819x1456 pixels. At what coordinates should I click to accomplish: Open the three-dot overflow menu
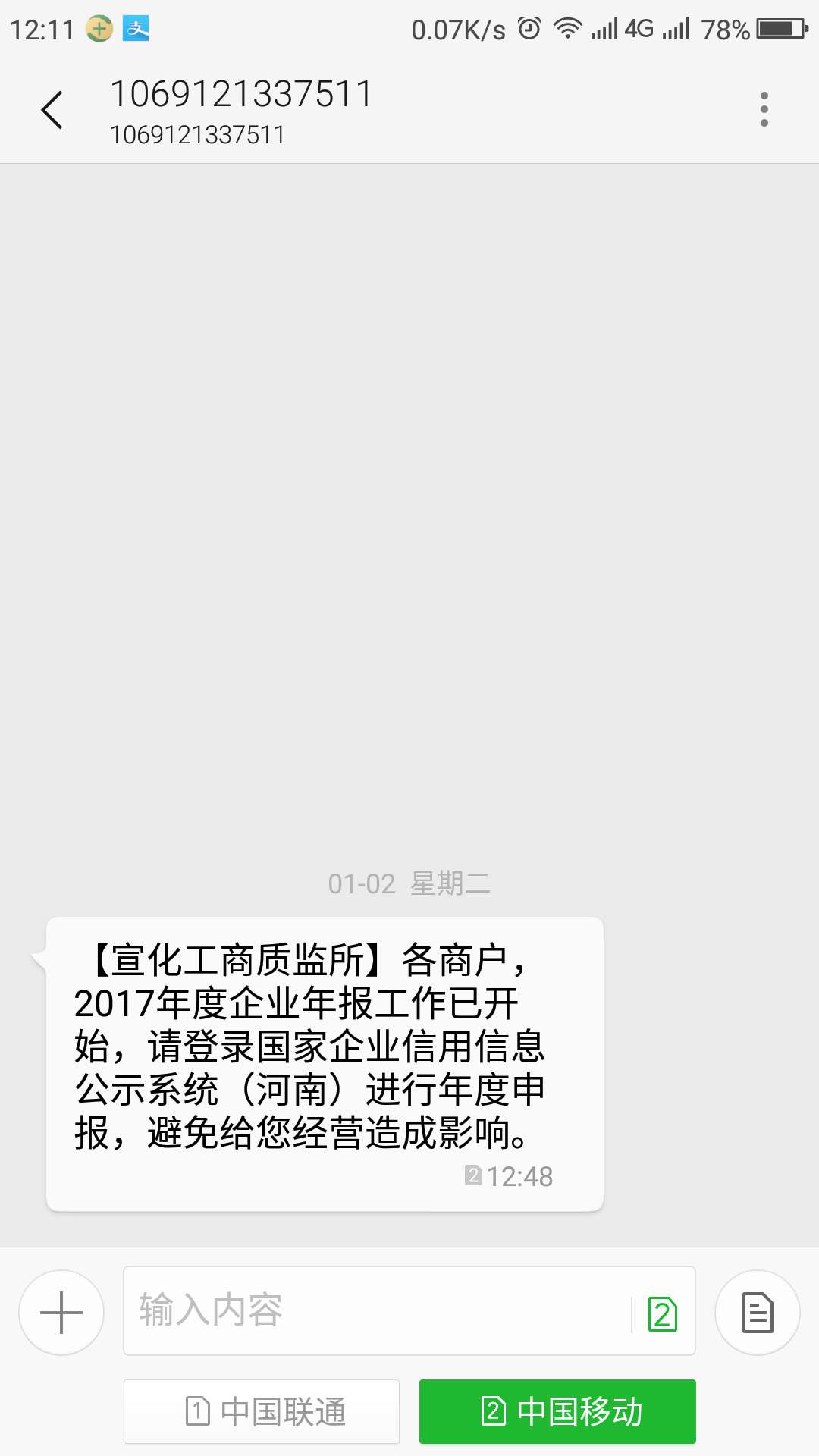coord(764,110)
